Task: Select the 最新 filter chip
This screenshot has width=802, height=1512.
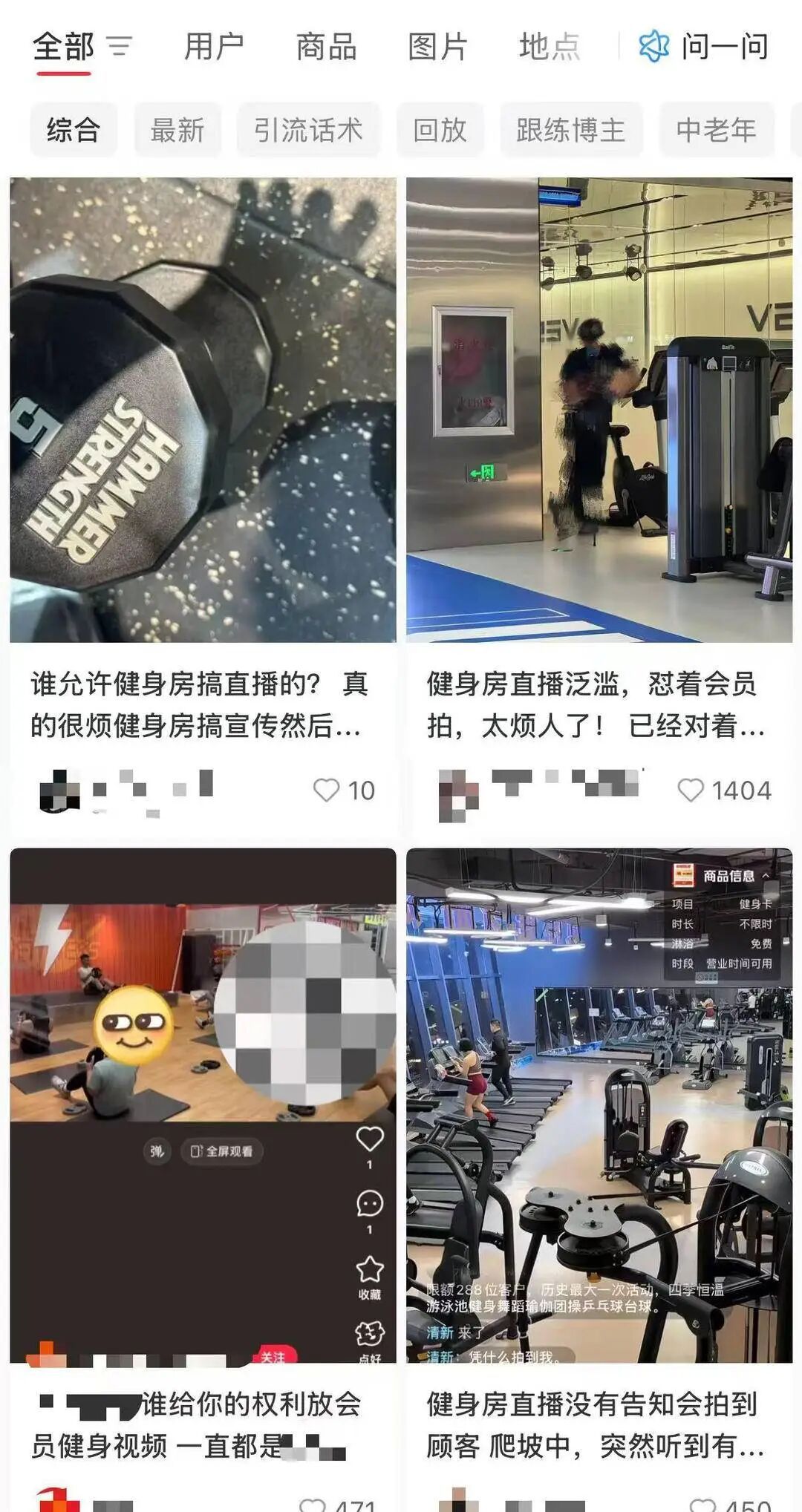Action: [x=177, y=130]
